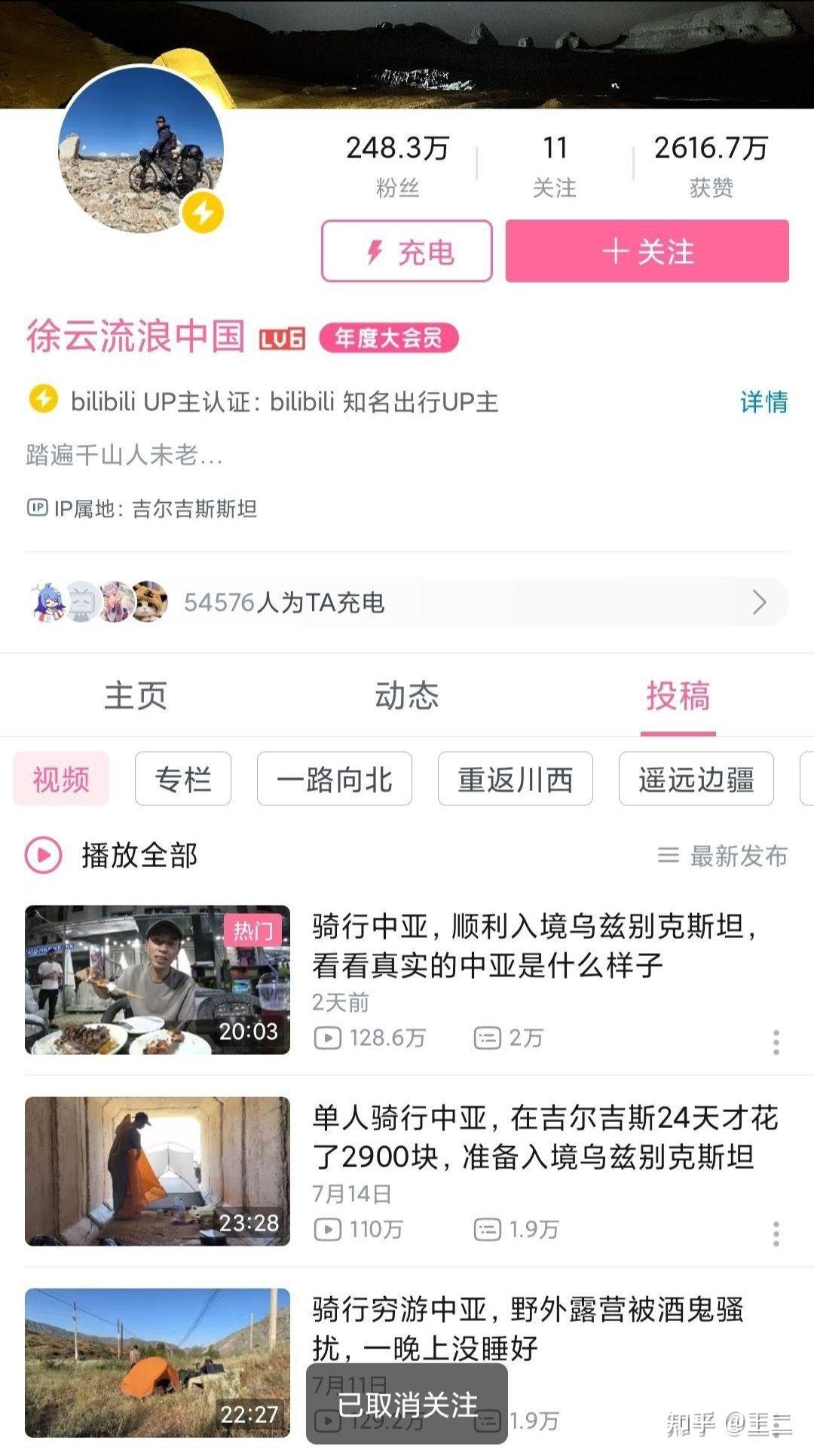Open the 54576人为TA充电 row
This screenshot has height=1456, width=814.
tap(407, 602)
